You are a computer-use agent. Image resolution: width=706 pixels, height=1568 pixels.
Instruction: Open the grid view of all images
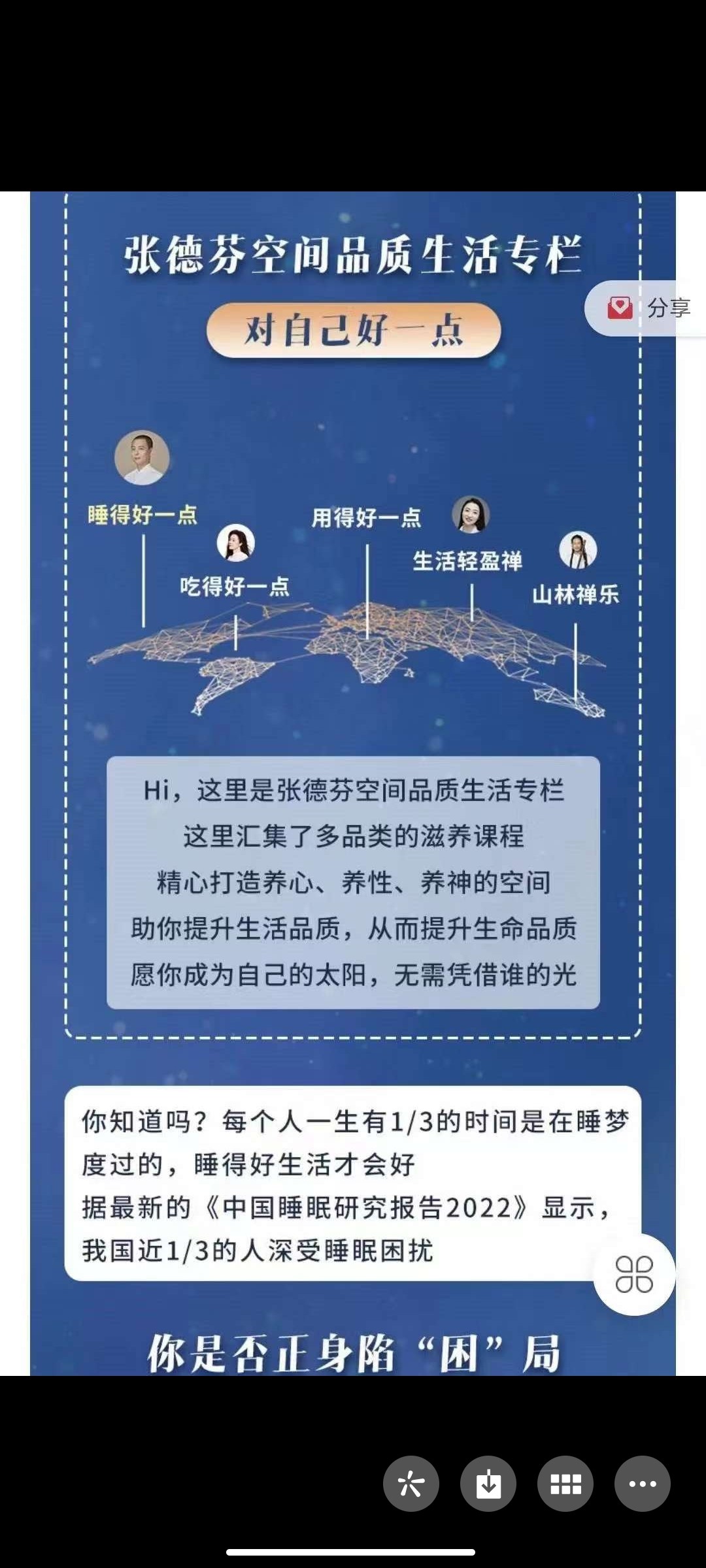coord(565,1484)
